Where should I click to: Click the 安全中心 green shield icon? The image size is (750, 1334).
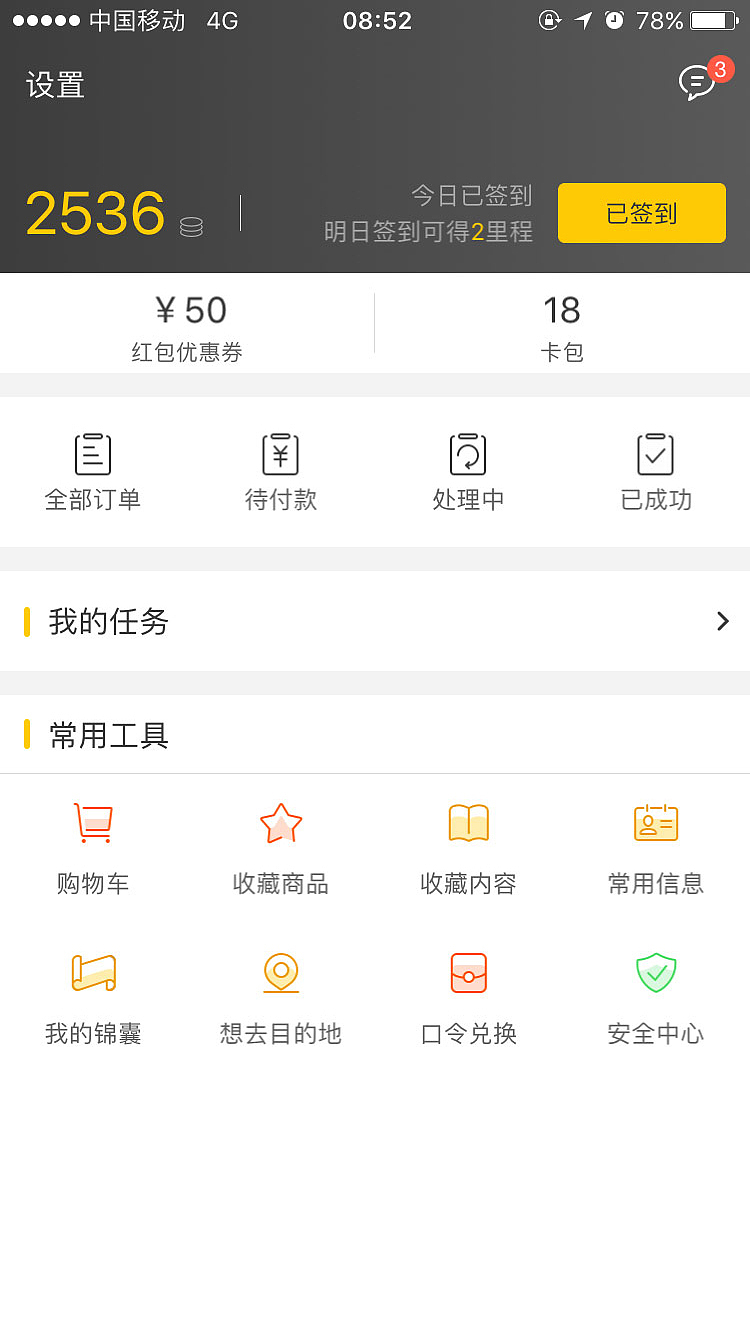pyautogui.click(x=656, y=972)
